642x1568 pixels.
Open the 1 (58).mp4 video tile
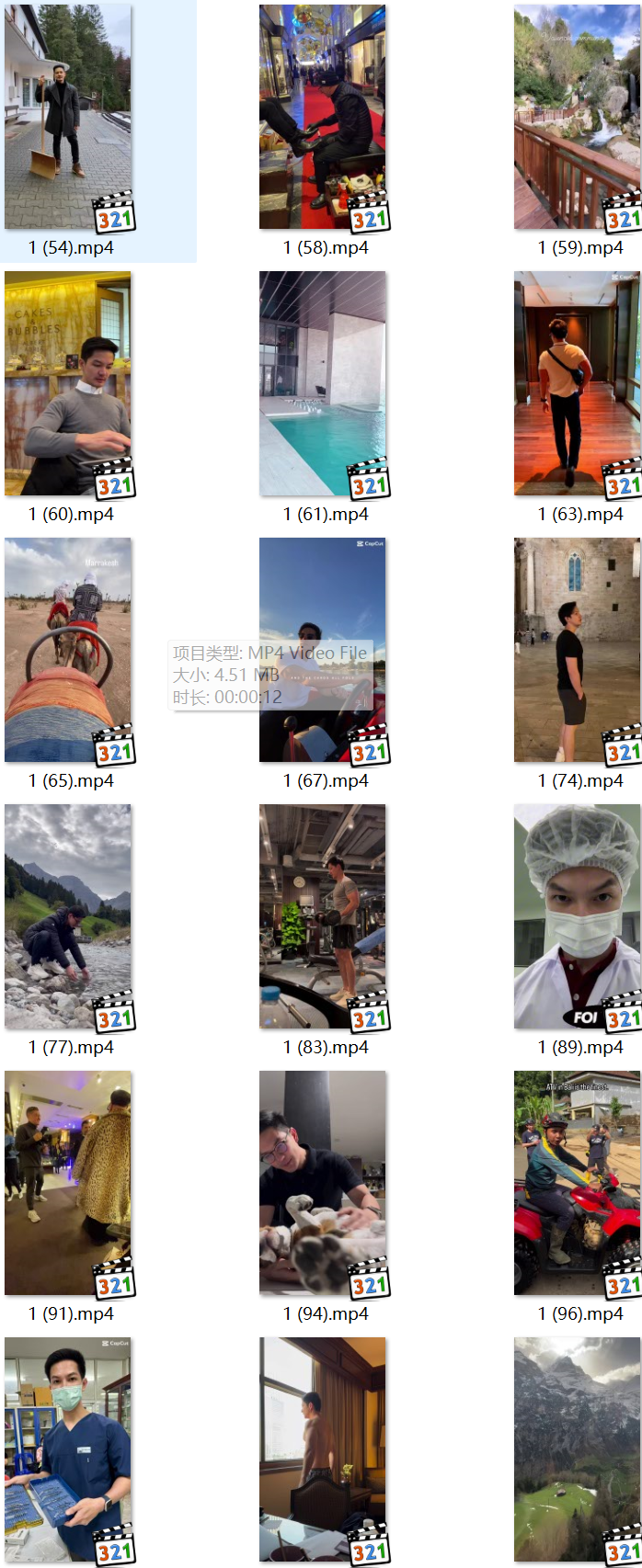(322, 117)
